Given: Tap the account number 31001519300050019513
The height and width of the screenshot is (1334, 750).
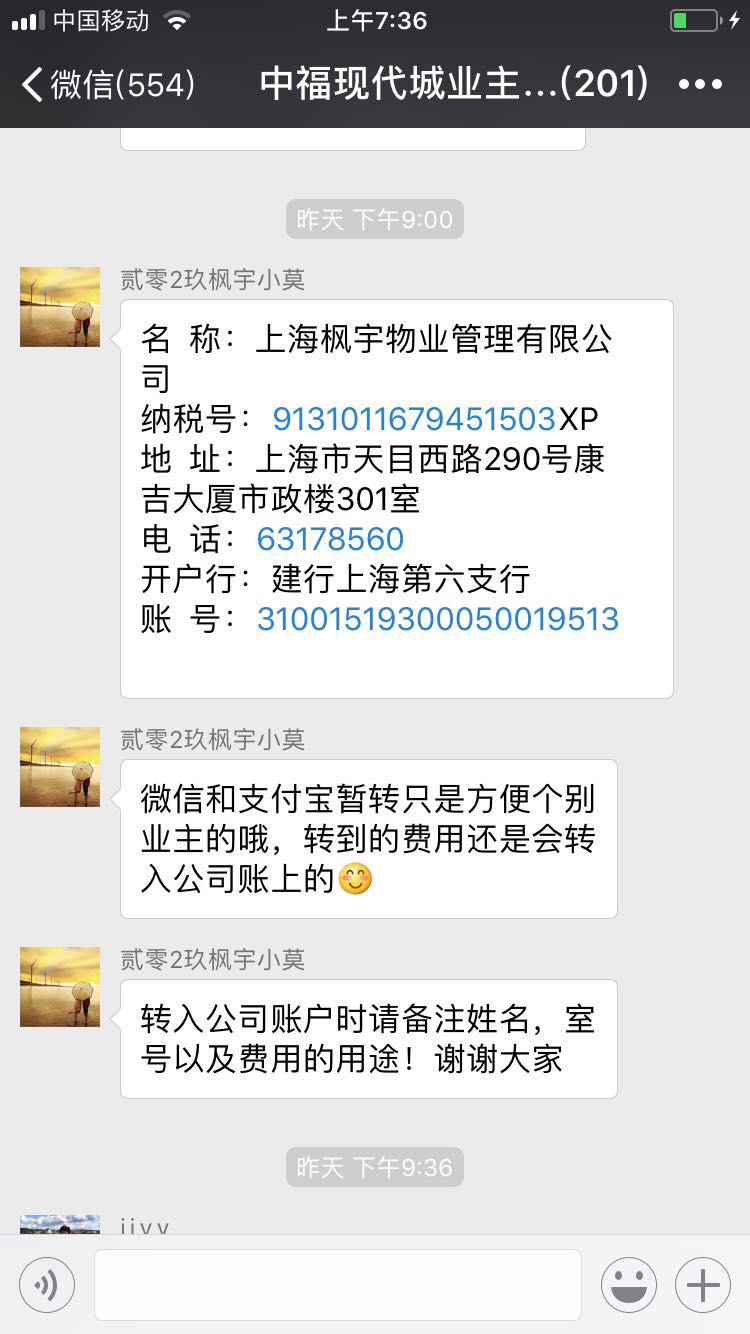Looking at the screenshot, I should [x=437, y=619].
